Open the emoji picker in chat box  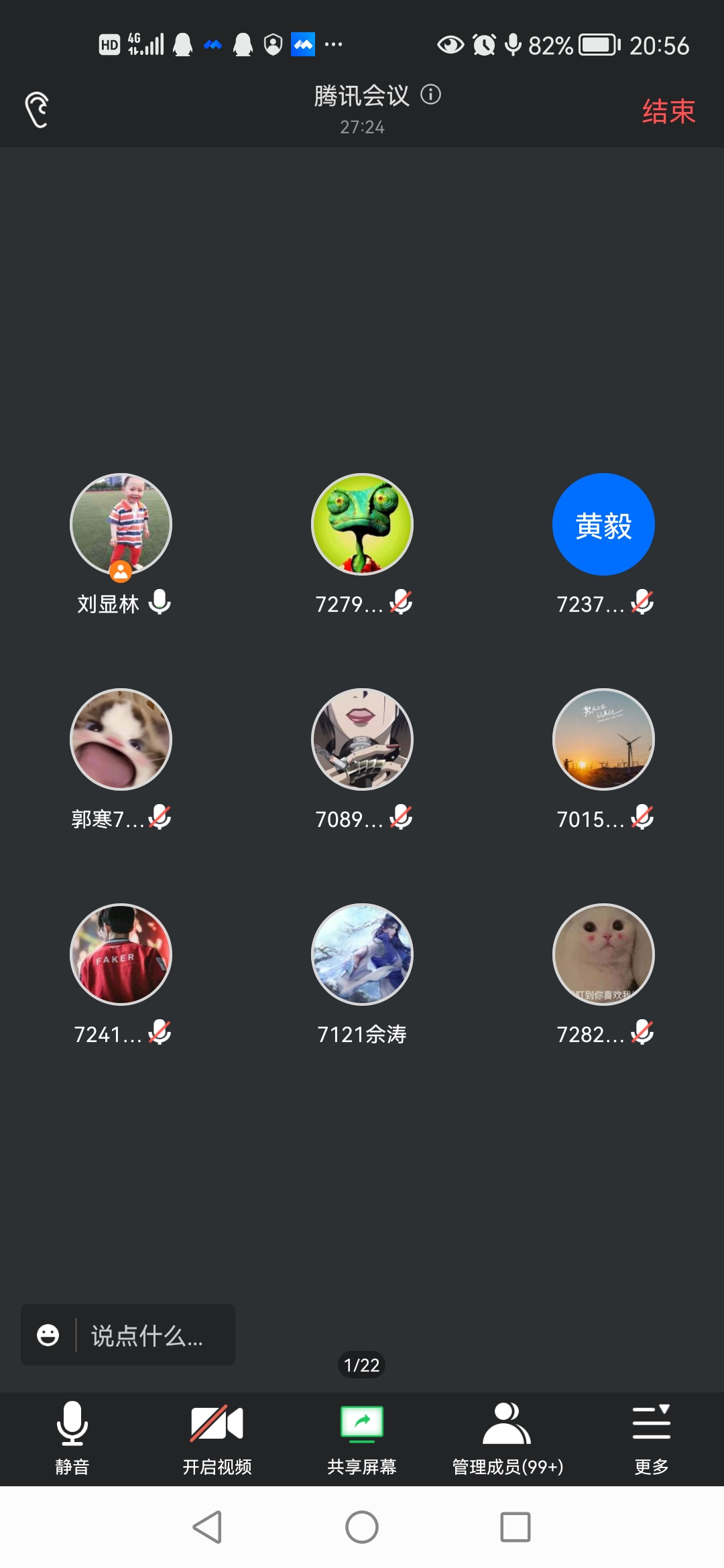(x=48, y=1335)
